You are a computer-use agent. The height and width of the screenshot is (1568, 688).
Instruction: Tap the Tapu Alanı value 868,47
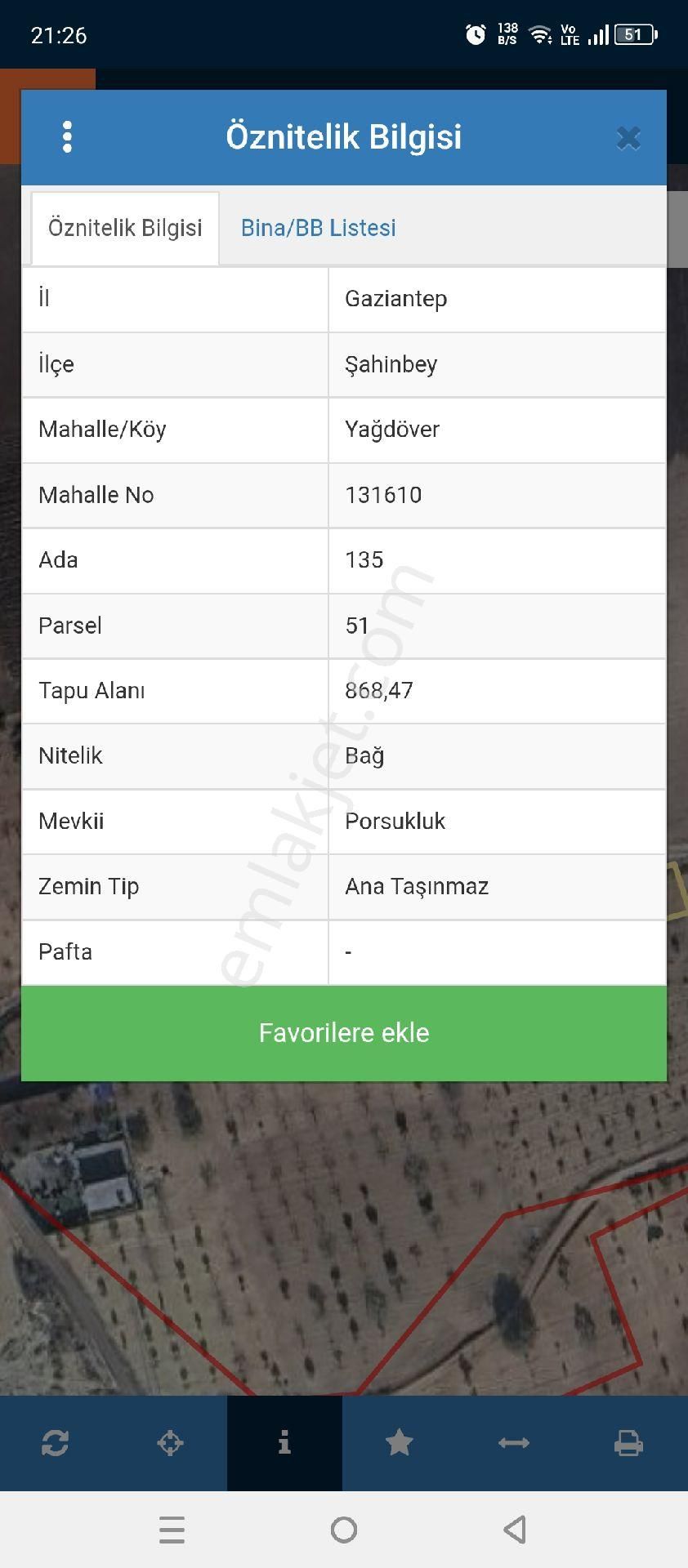coord(378,691)
